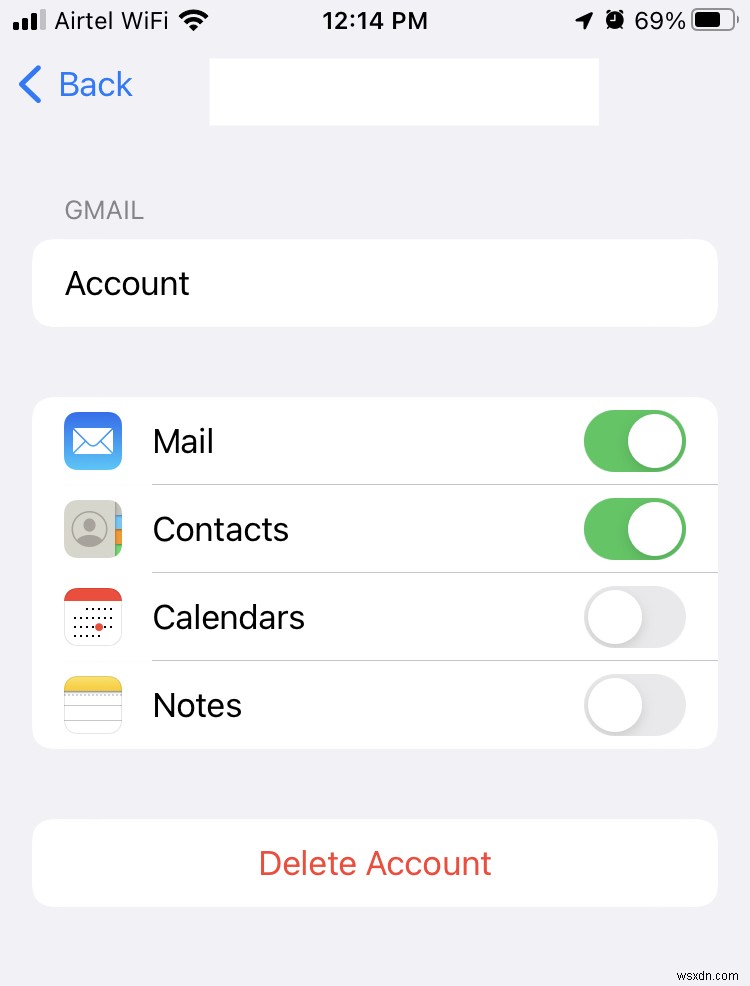Tap the Calendars app icon

pos(92,617)
